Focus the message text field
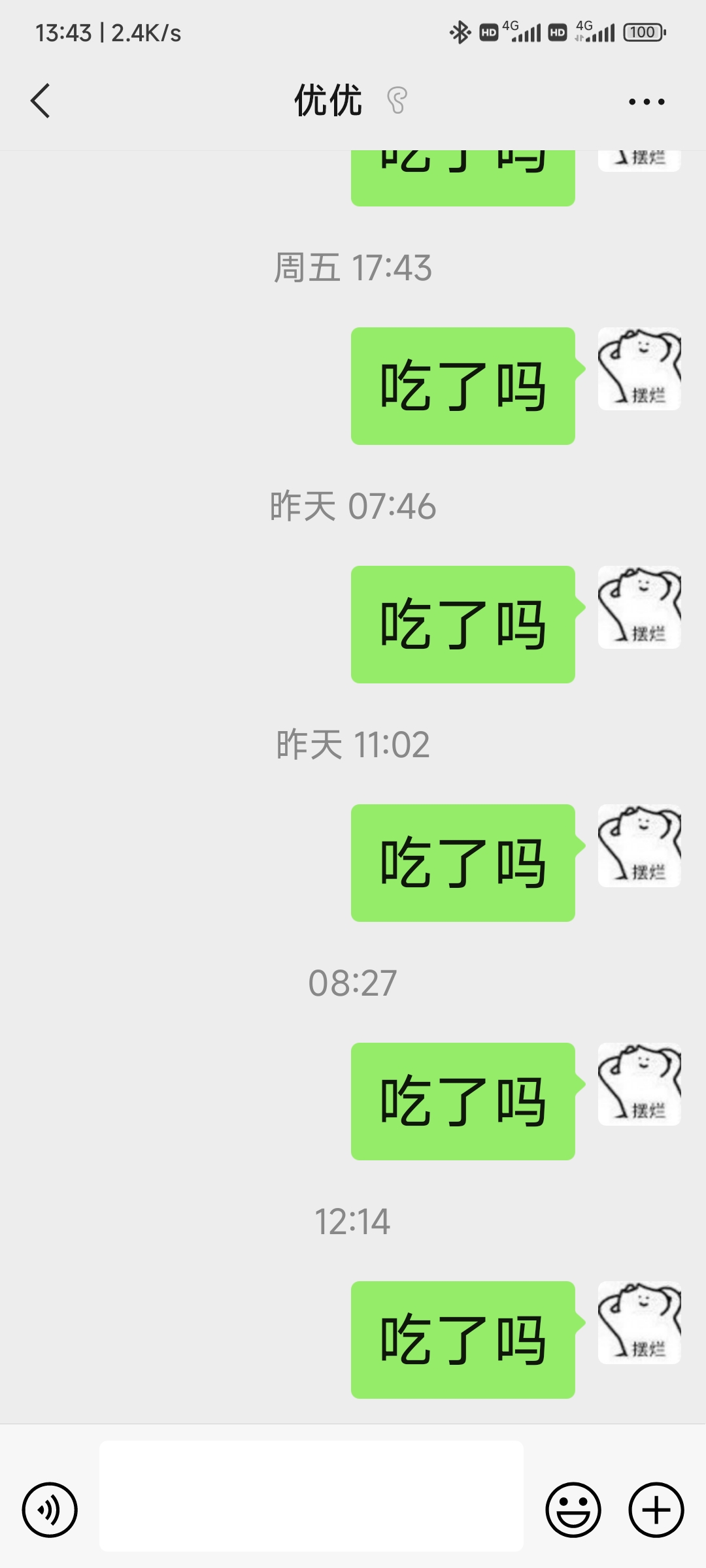This screenshot has width=706, height=1568. 311,1496
